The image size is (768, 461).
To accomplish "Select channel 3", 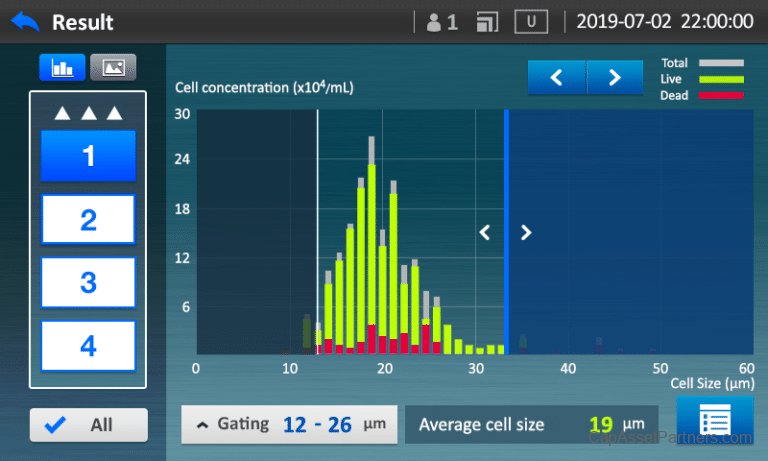I will pos(88,282).
